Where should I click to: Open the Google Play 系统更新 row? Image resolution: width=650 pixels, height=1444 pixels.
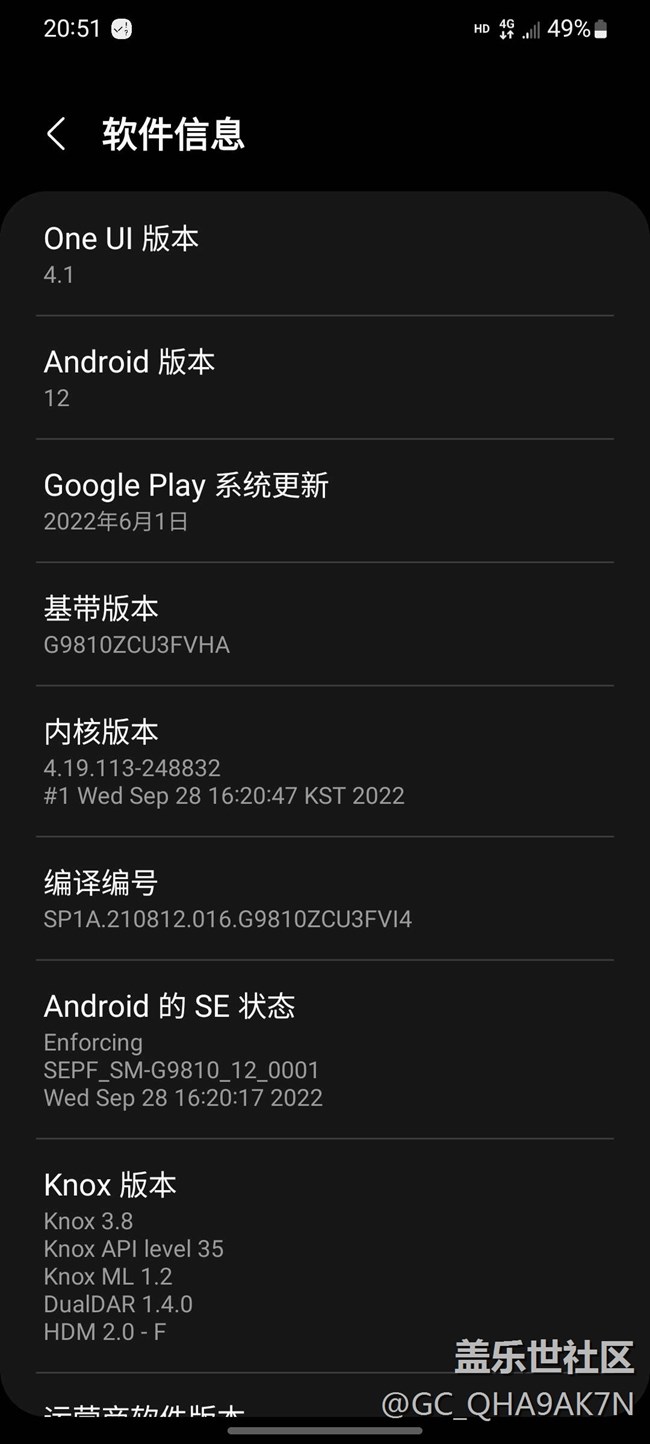(x=324, y=501)
